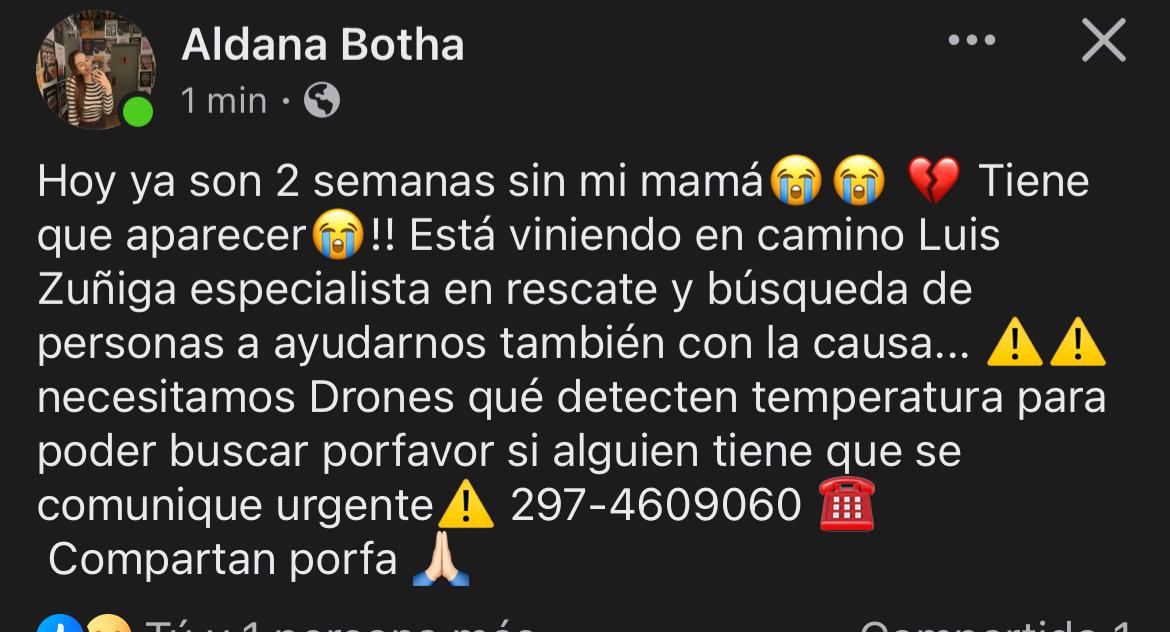Open the post options three-dot menu

click(971, 41)
